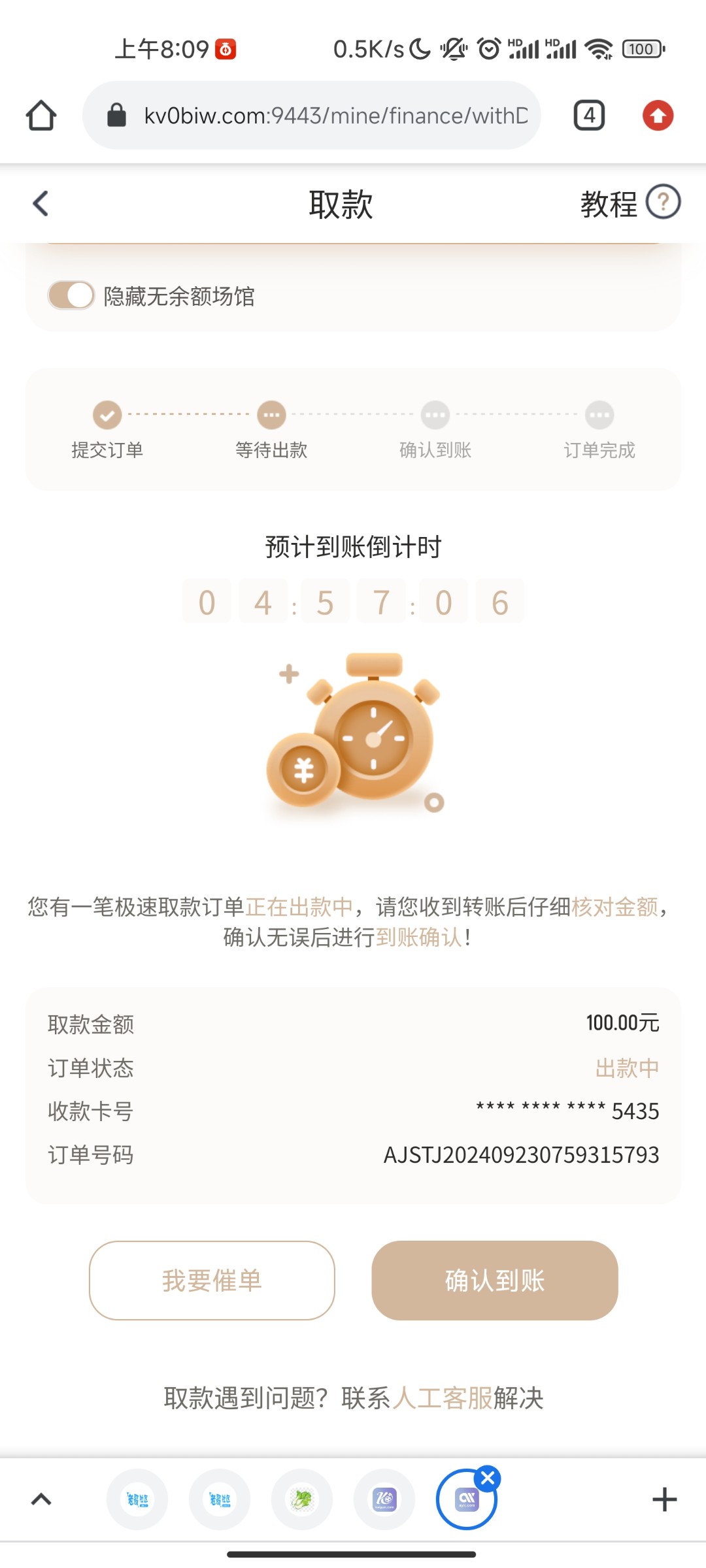
Task: Tap the red upward arrow icon
Action: click(658, 116)
